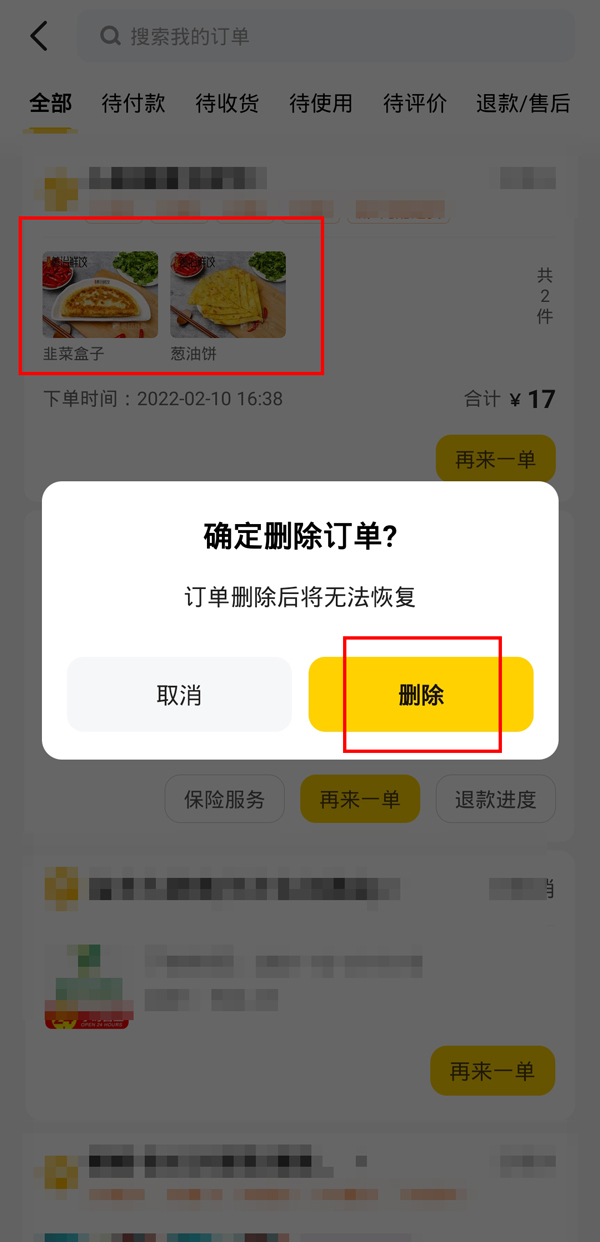Open the 待评价 tab
600x1242 pixels.
click(x=415, y=103)
